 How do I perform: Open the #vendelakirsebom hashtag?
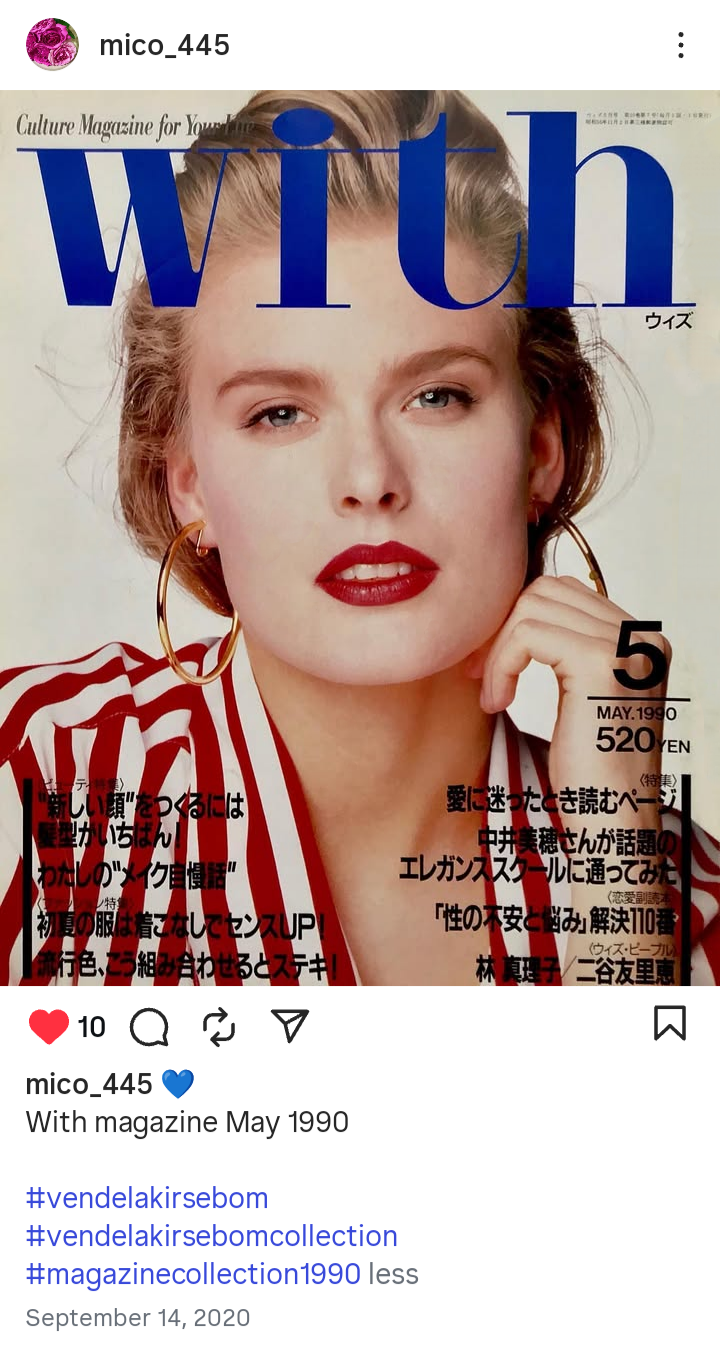pos(147,1198)
